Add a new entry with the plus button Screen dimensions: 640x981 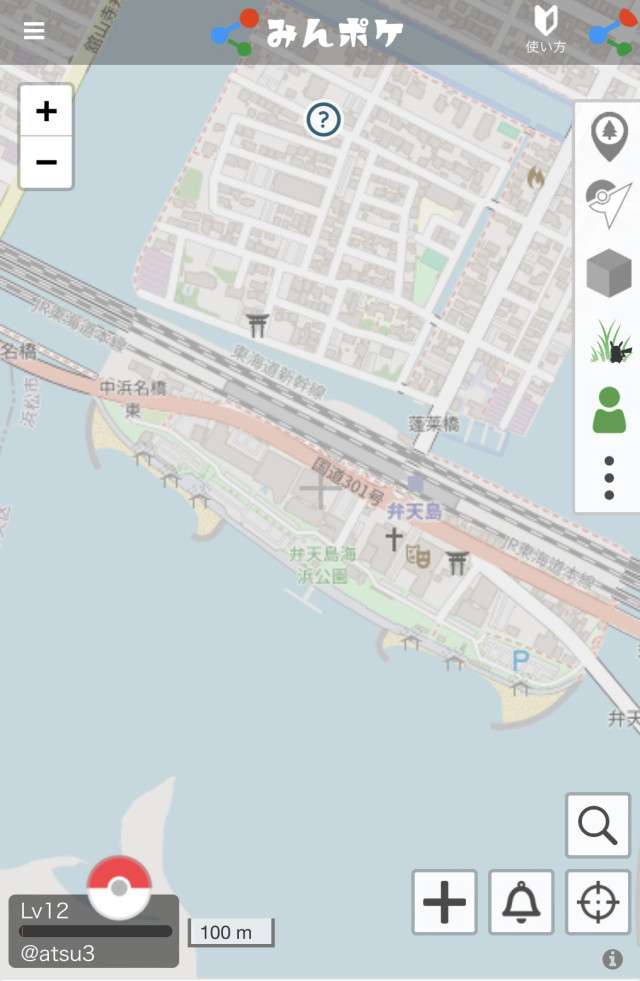pyautogui.click(x=445, y=902)
